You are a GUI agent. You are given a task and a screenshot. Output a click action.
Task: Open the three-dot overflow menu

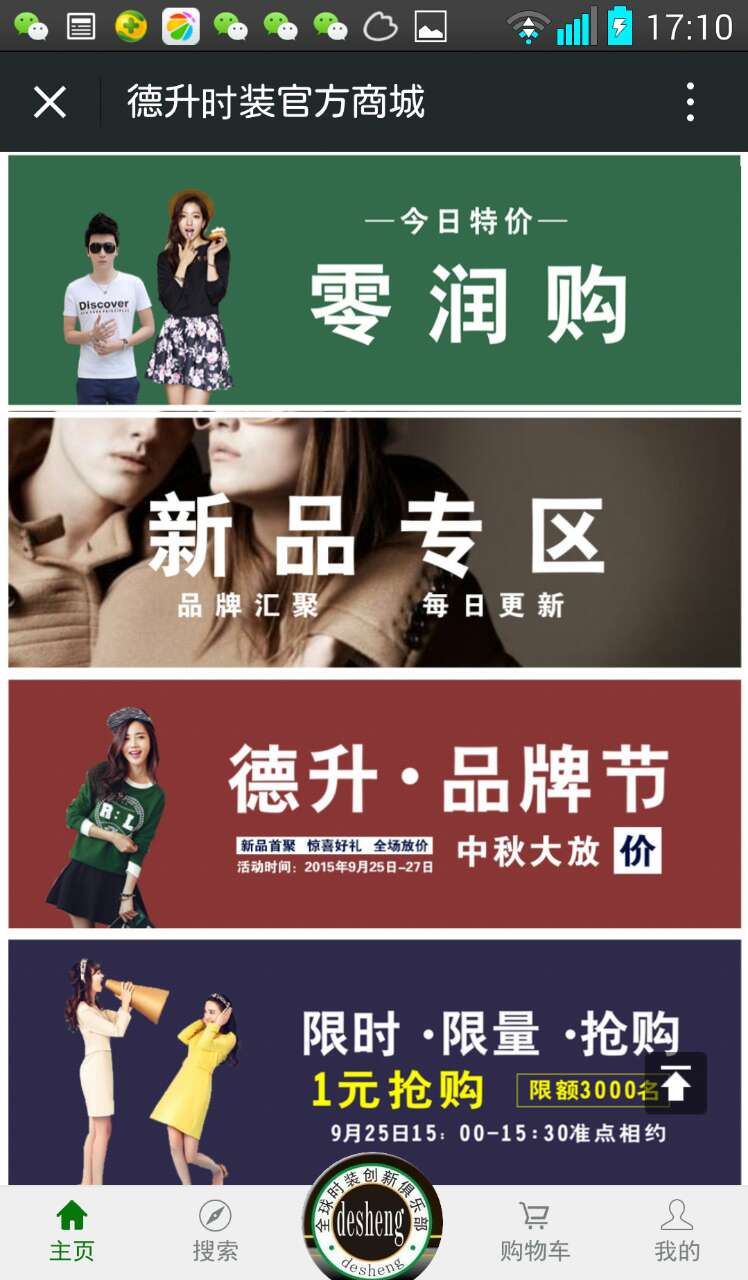[x=690, y=102]
